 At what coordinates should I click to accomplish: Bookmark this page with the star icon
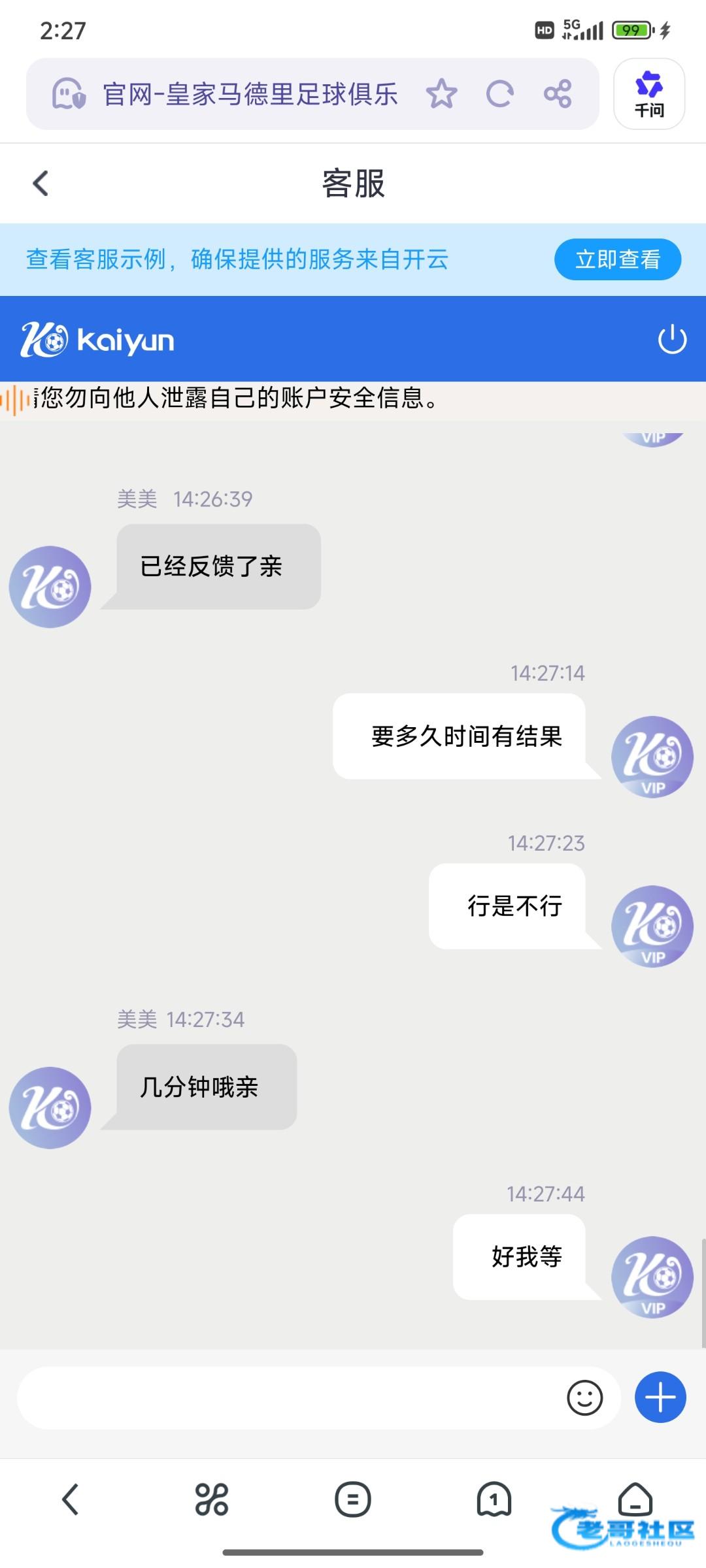[x=441, y=93]
